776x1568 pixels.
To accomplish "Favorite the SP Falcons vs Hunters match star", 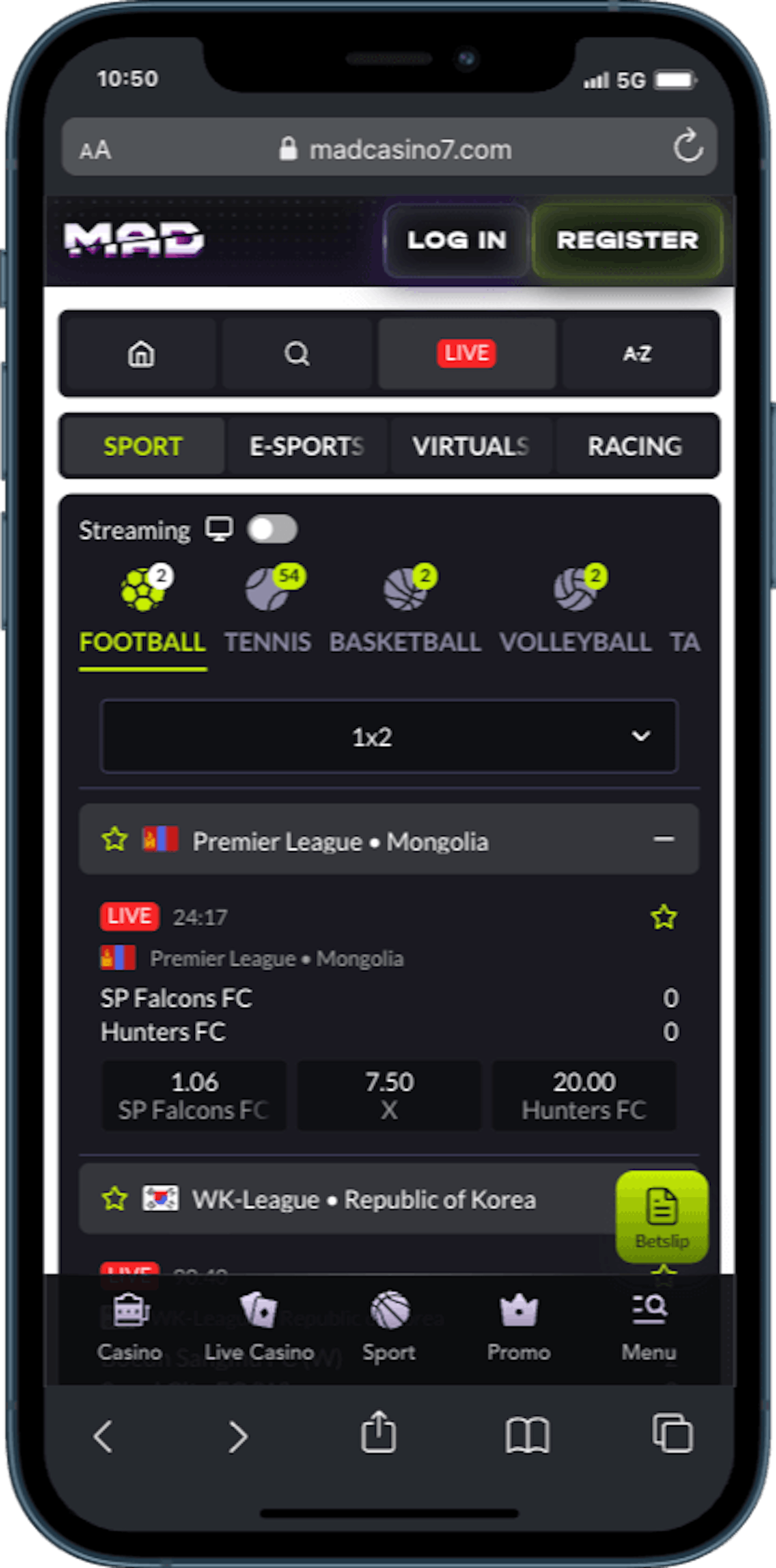I will pyautogui.click(x=663, y=918).
